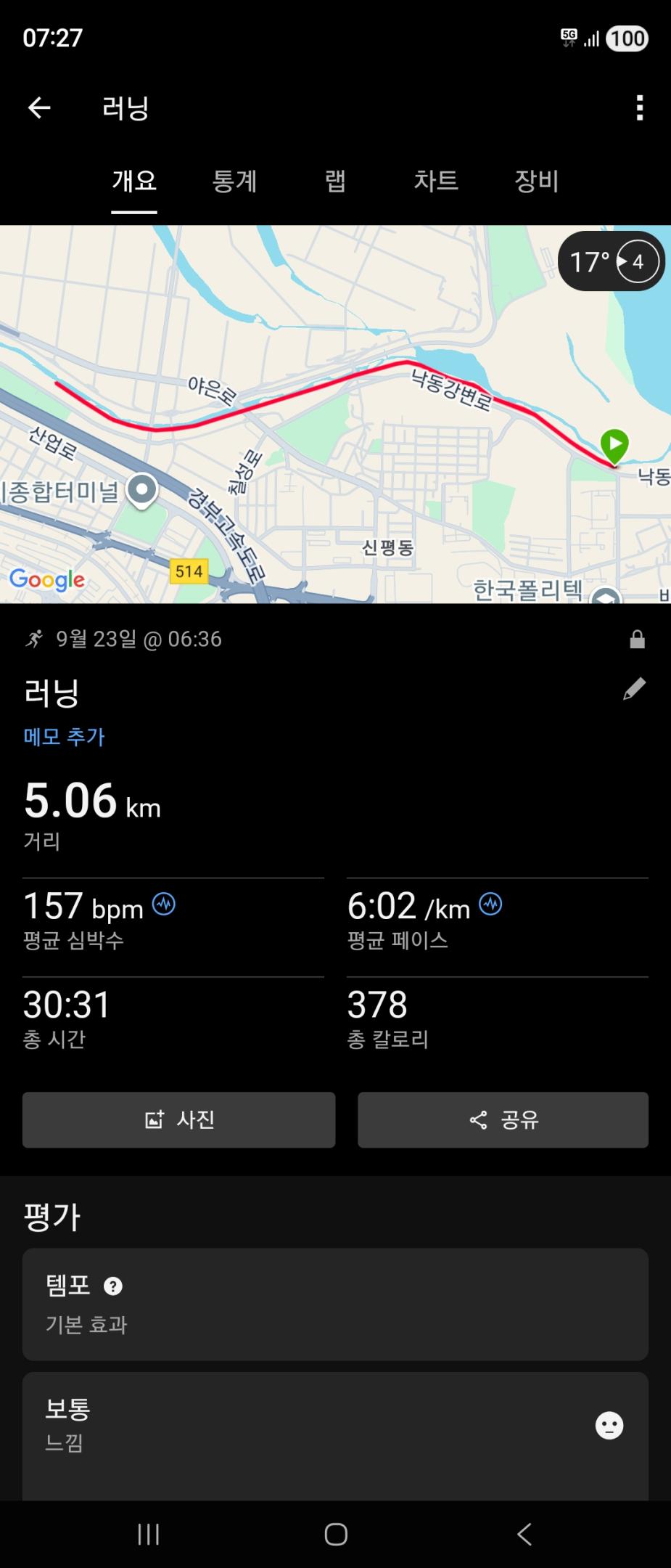Select the 장비 tab
This screenshot has height=1568, width=671.
click(x=536, y=181)
